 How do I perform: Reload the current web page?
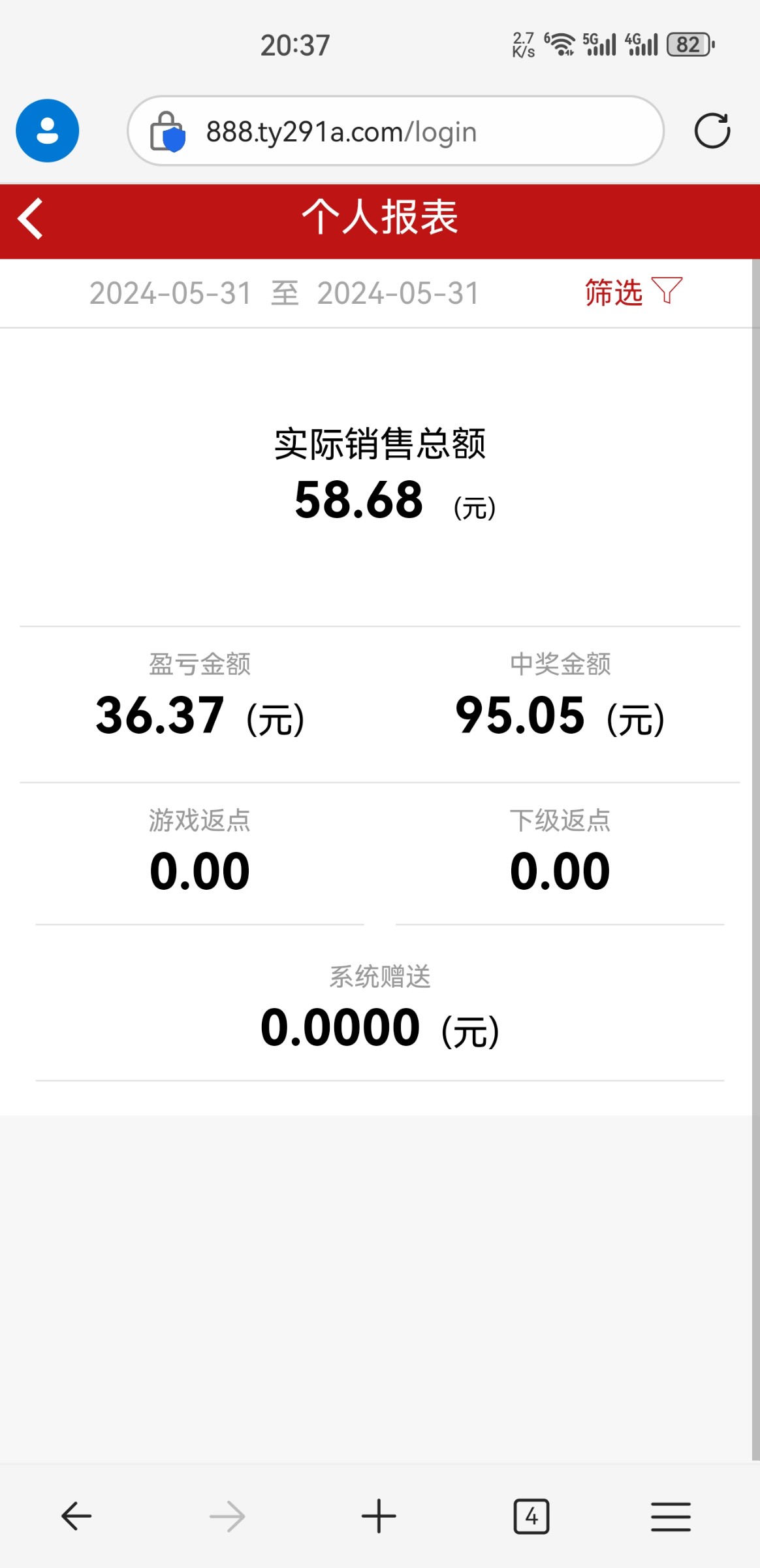(712, 131)
